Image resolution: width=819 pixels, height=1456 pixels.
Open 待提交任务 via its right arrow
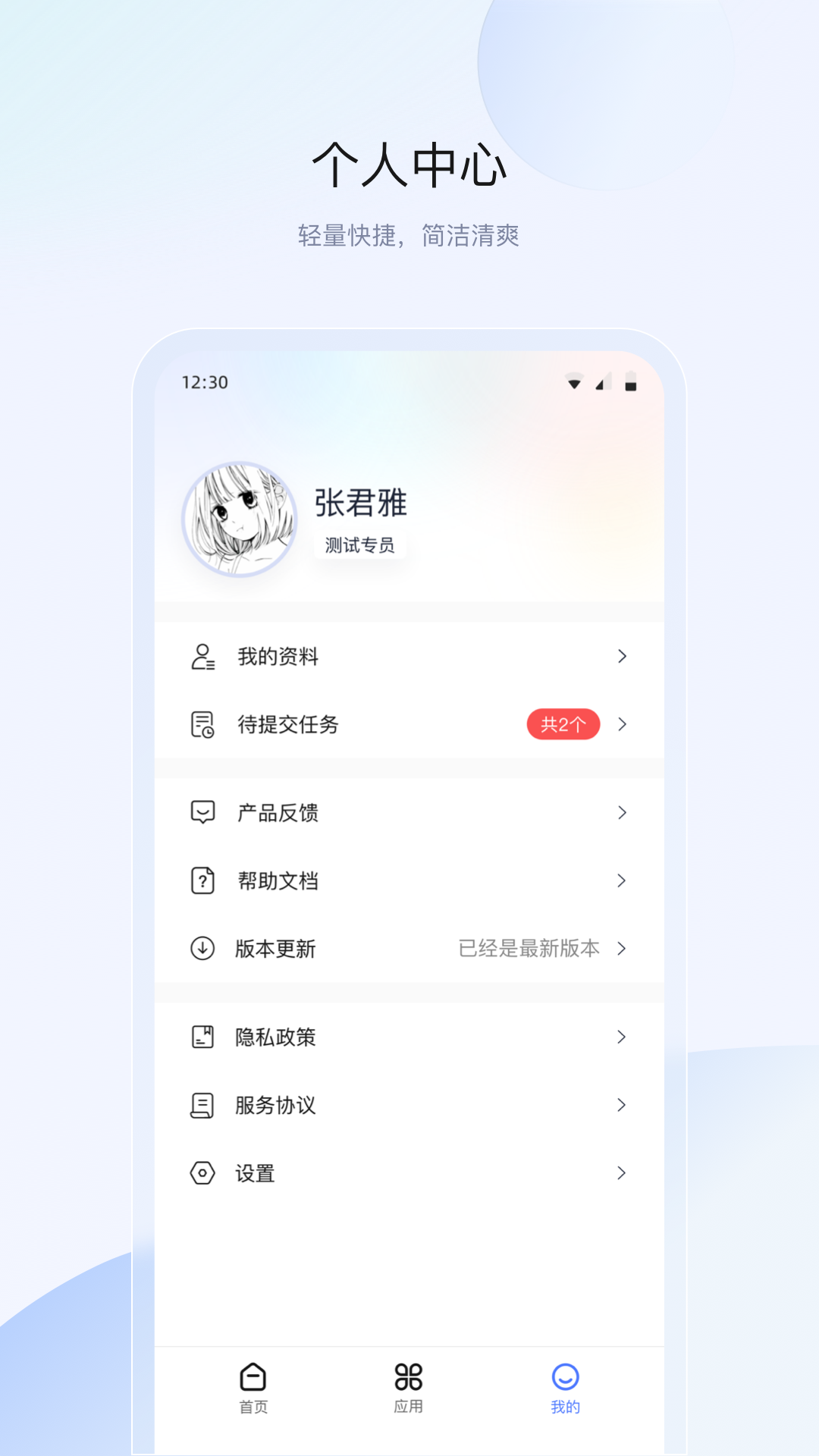click(622, 725)
